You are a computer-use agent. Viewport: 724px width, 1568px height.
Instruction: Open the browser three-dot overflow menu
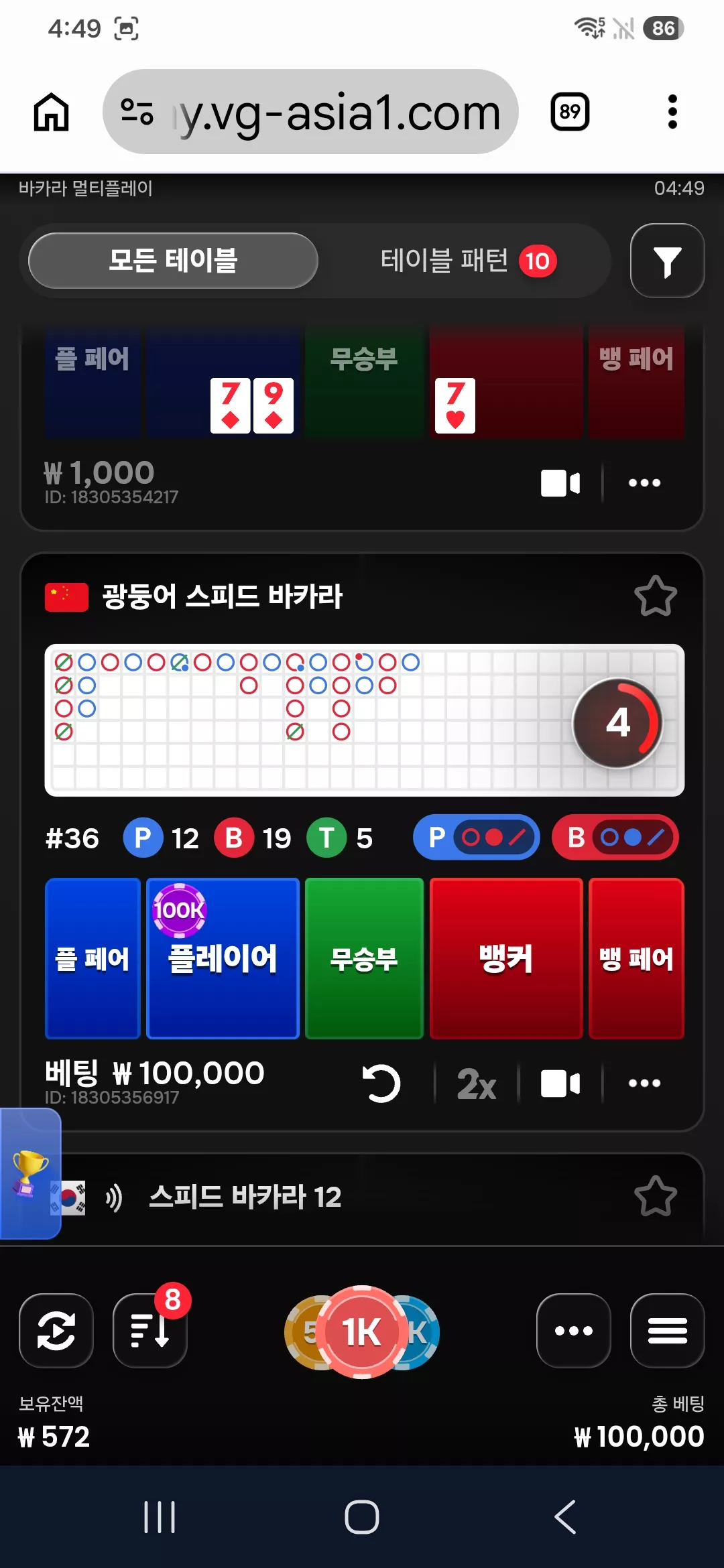[672, 111]
